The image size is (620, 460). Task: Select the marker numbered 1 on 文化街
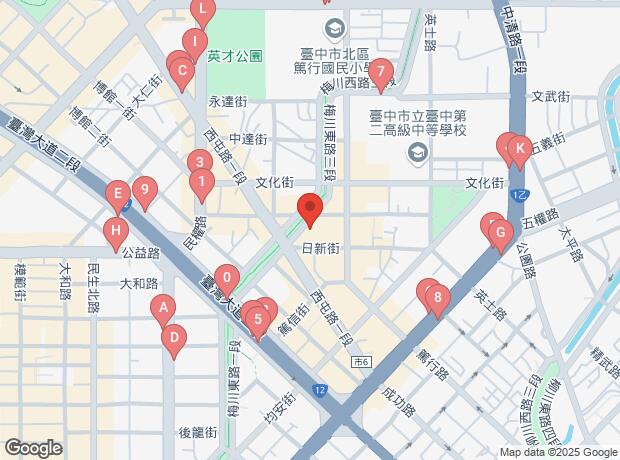[x=202, y=183]
